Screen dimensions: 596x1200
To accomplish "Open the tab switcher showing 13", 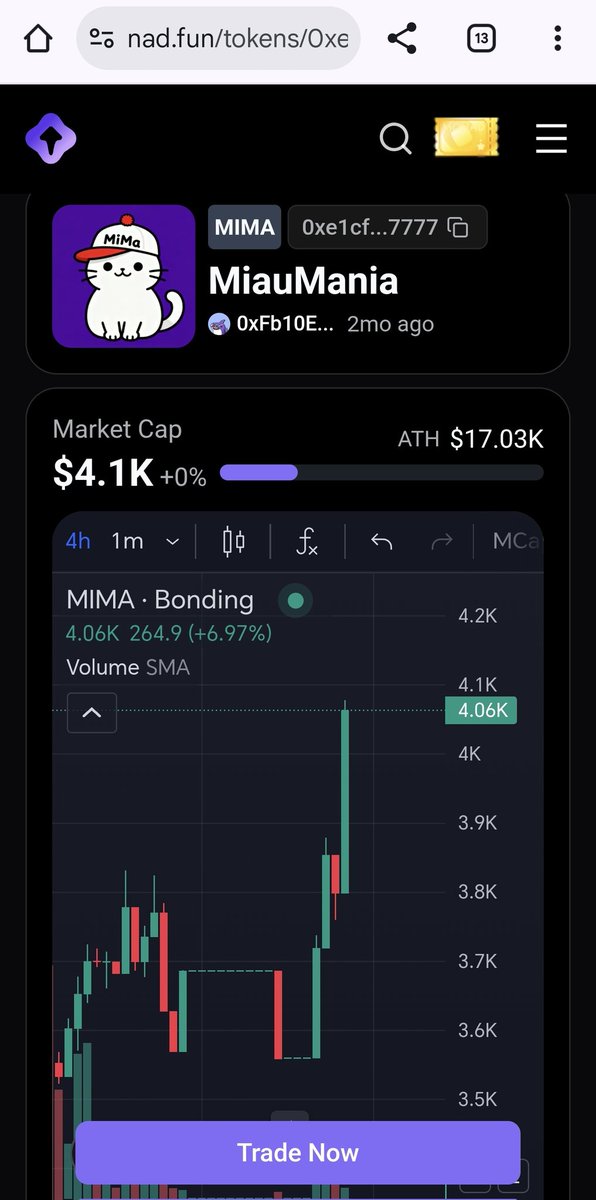I will click(481, 39).
